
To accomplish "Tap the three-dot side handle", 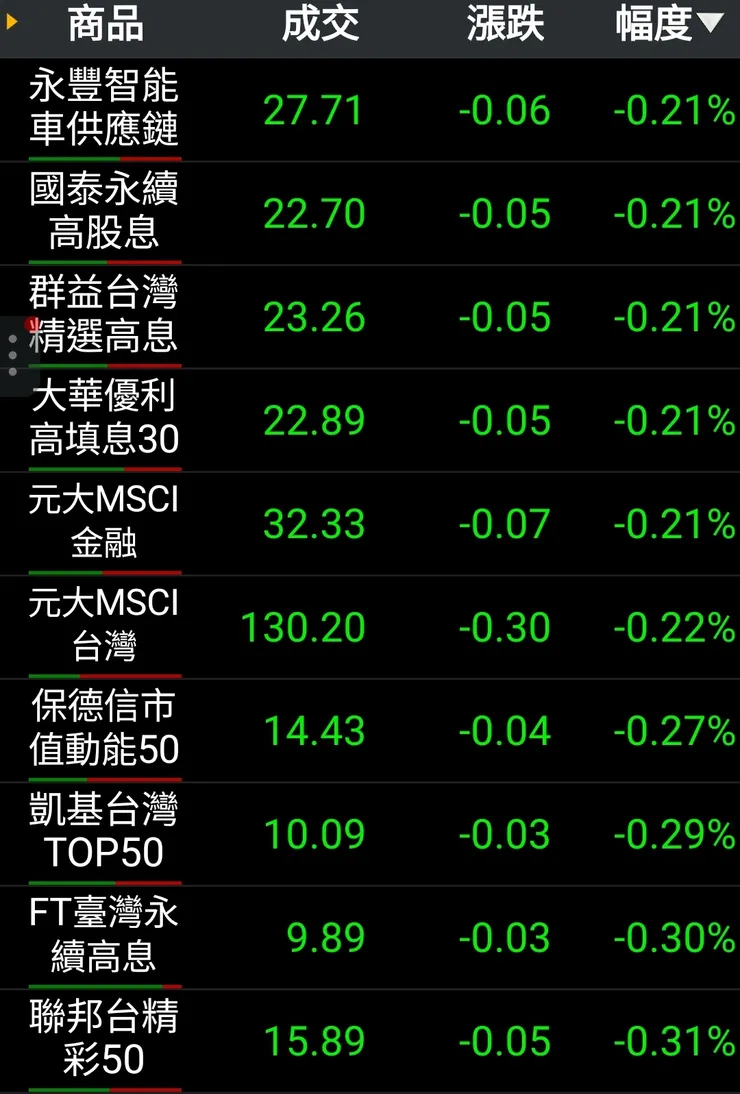I will tap(12, 356).
